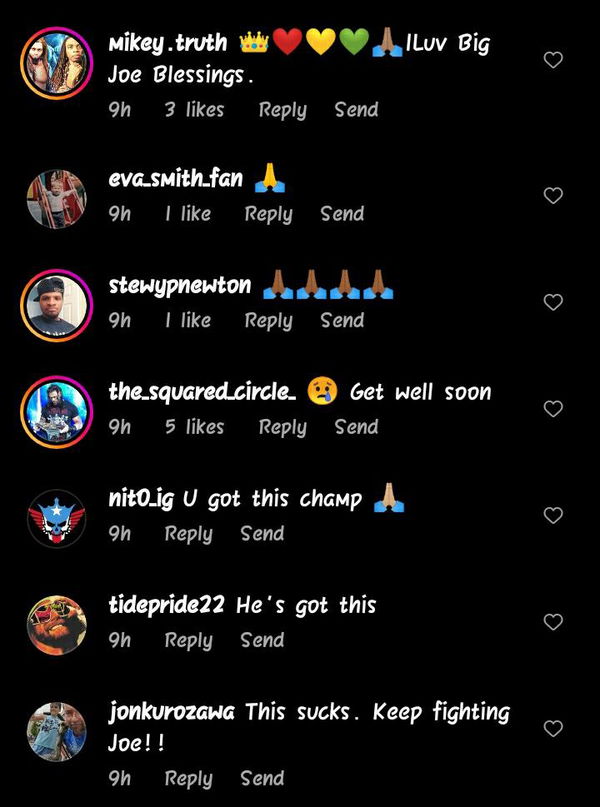View 3 likes on mikey.truth's comment
Screen dimensions: 600x807
click(x=194, y=110)
